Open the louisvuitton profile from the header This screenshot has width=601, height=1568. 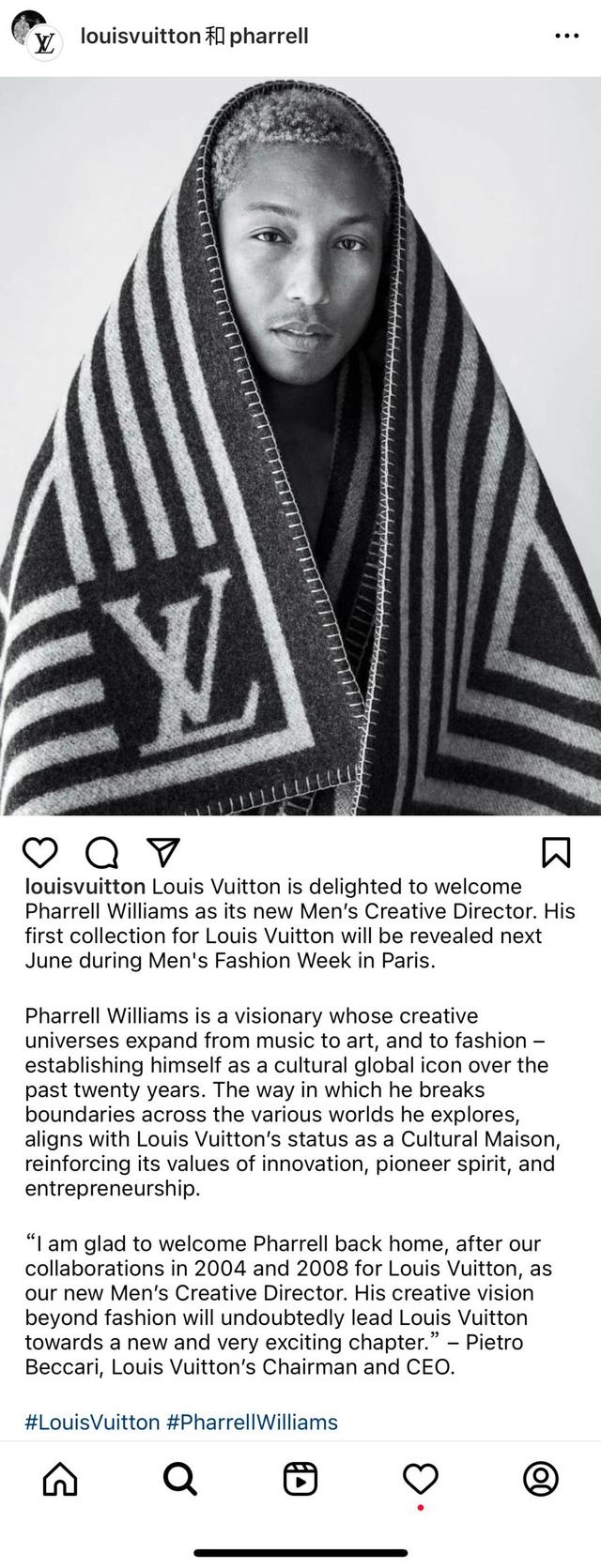click(x=141, y=37)
